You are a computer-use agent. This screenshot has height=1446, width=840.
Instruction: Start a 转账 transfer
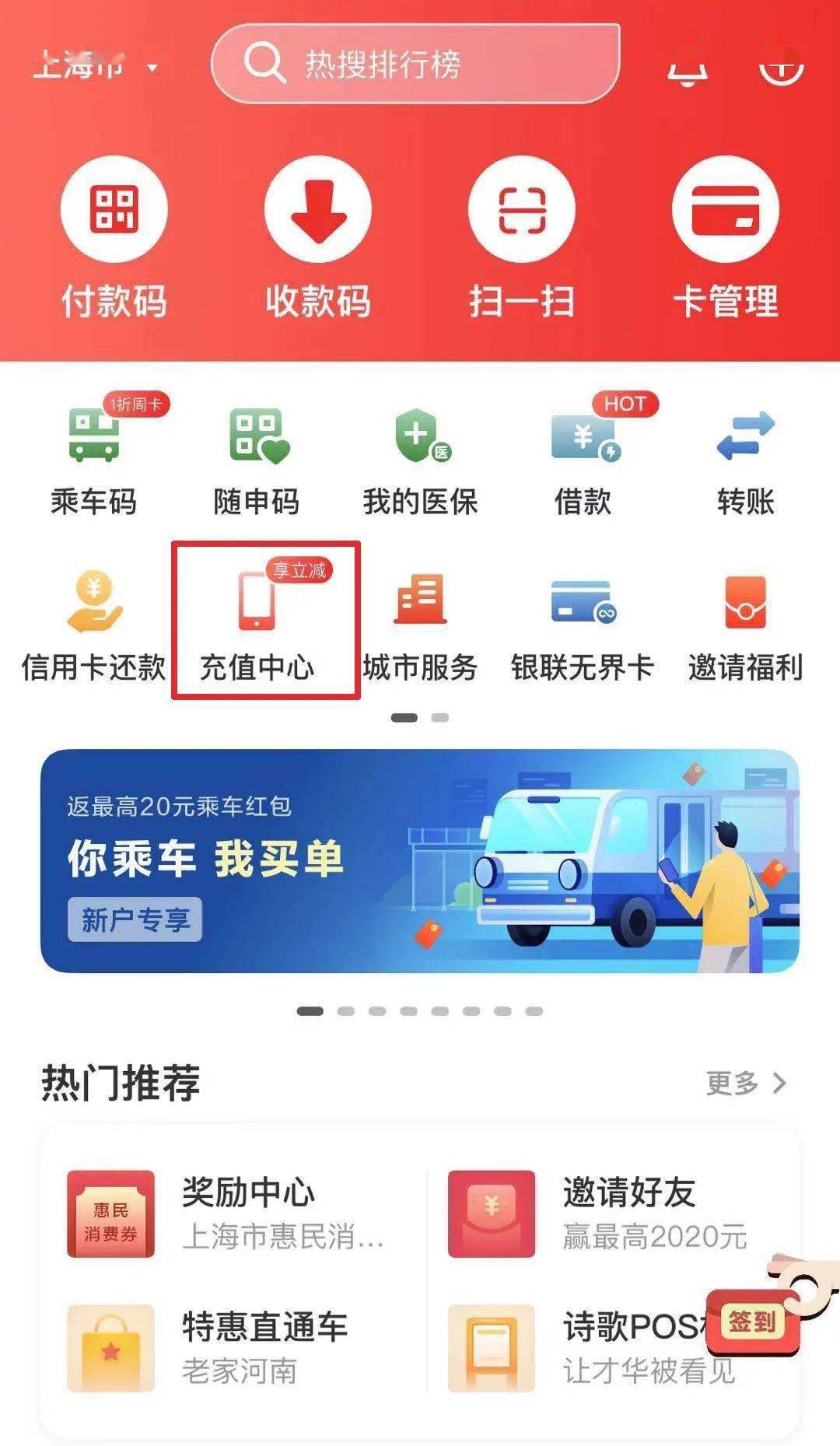[746, 460]
